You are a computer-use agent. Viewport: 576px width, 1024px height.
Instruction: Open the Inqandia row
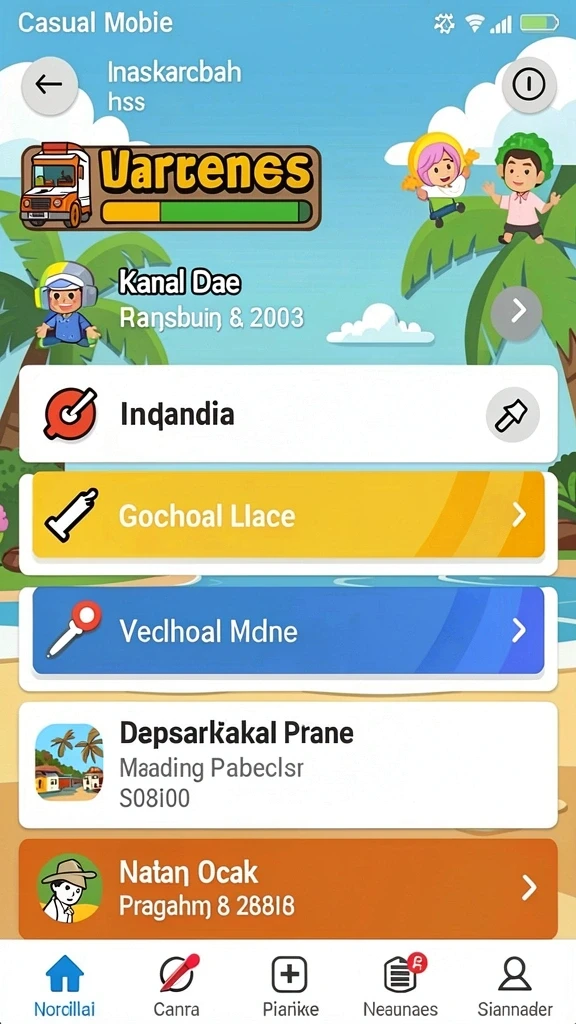coord(288,414)
